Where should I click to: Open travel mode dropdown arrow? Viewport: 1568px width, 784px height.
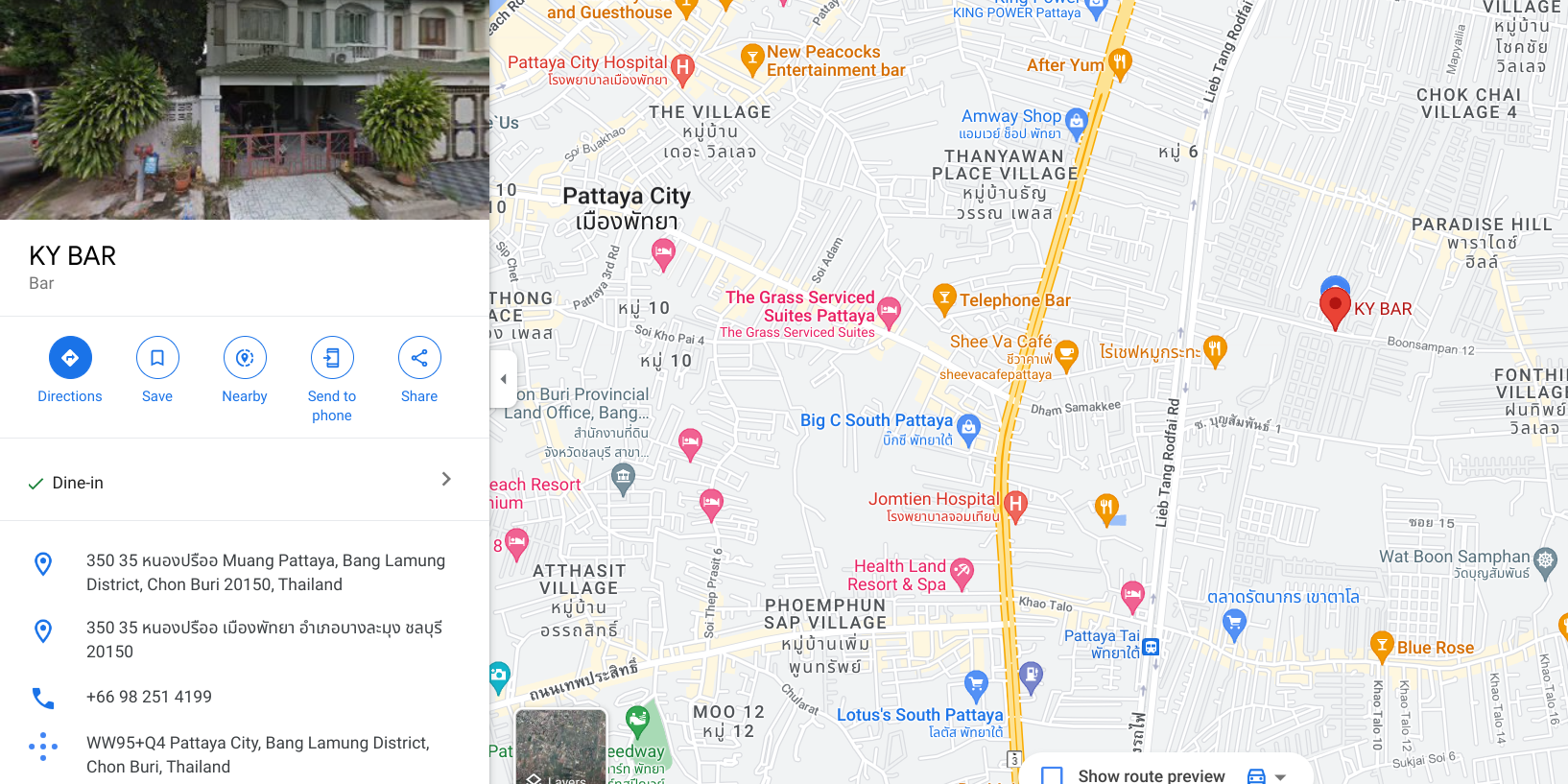coord(1280,777)
